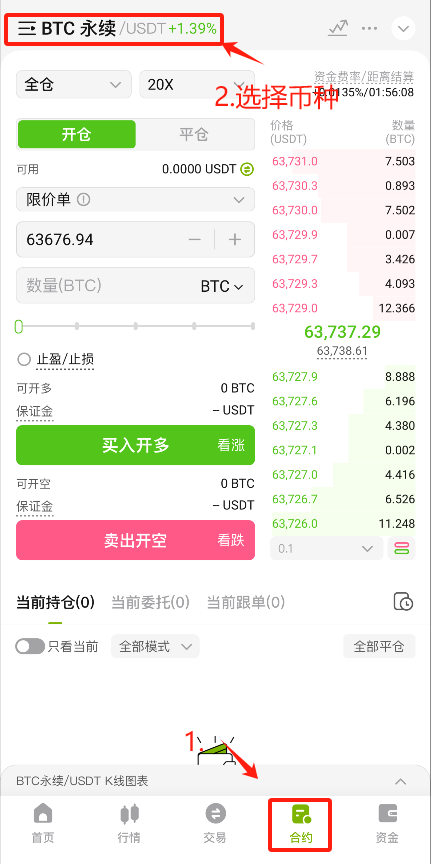Switch to 当前跟单(0) tab
Viewport: 431px width, 864px height.
246,602
